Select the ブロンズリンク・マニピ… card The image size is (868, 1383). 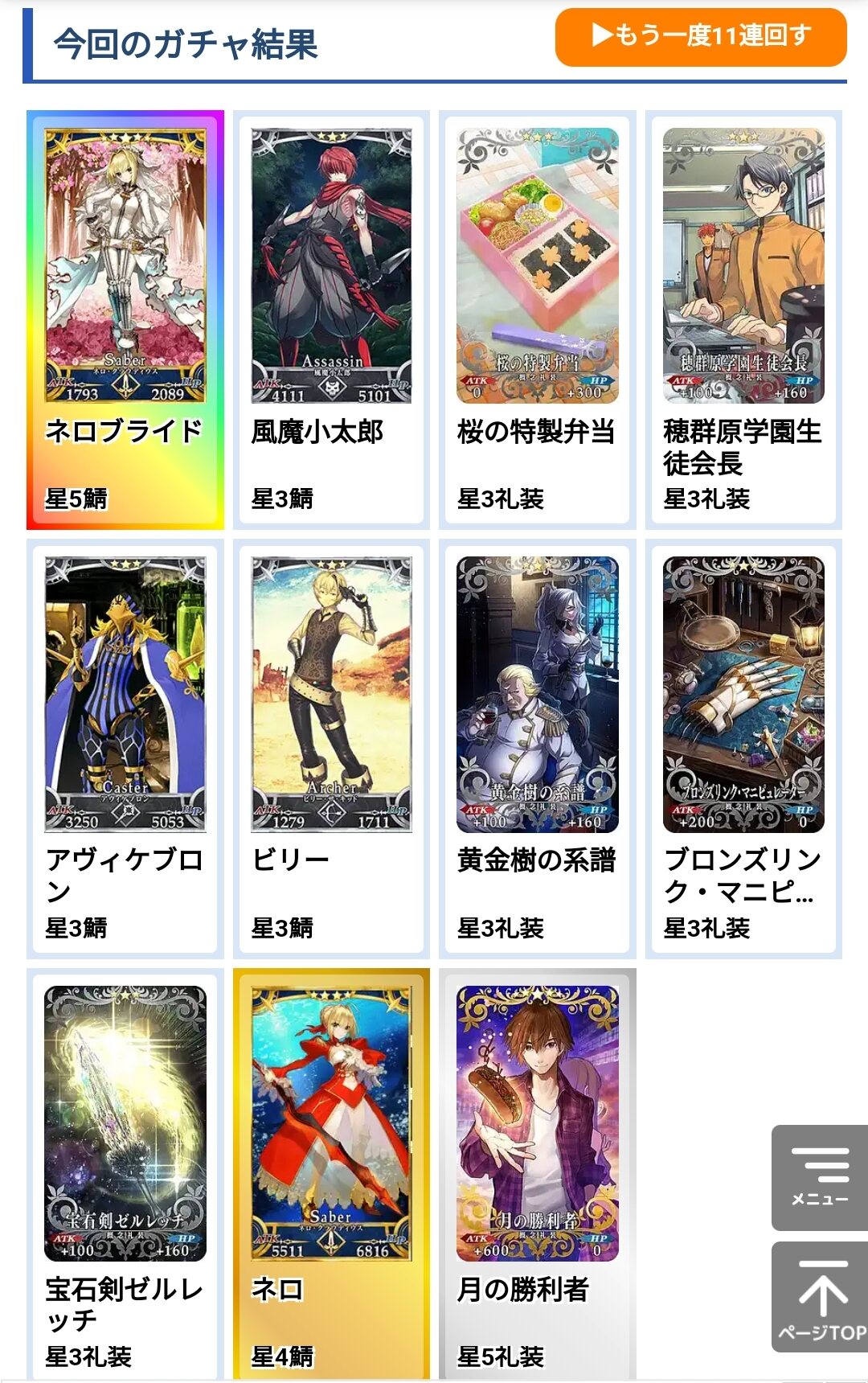[x=743, y=749]
